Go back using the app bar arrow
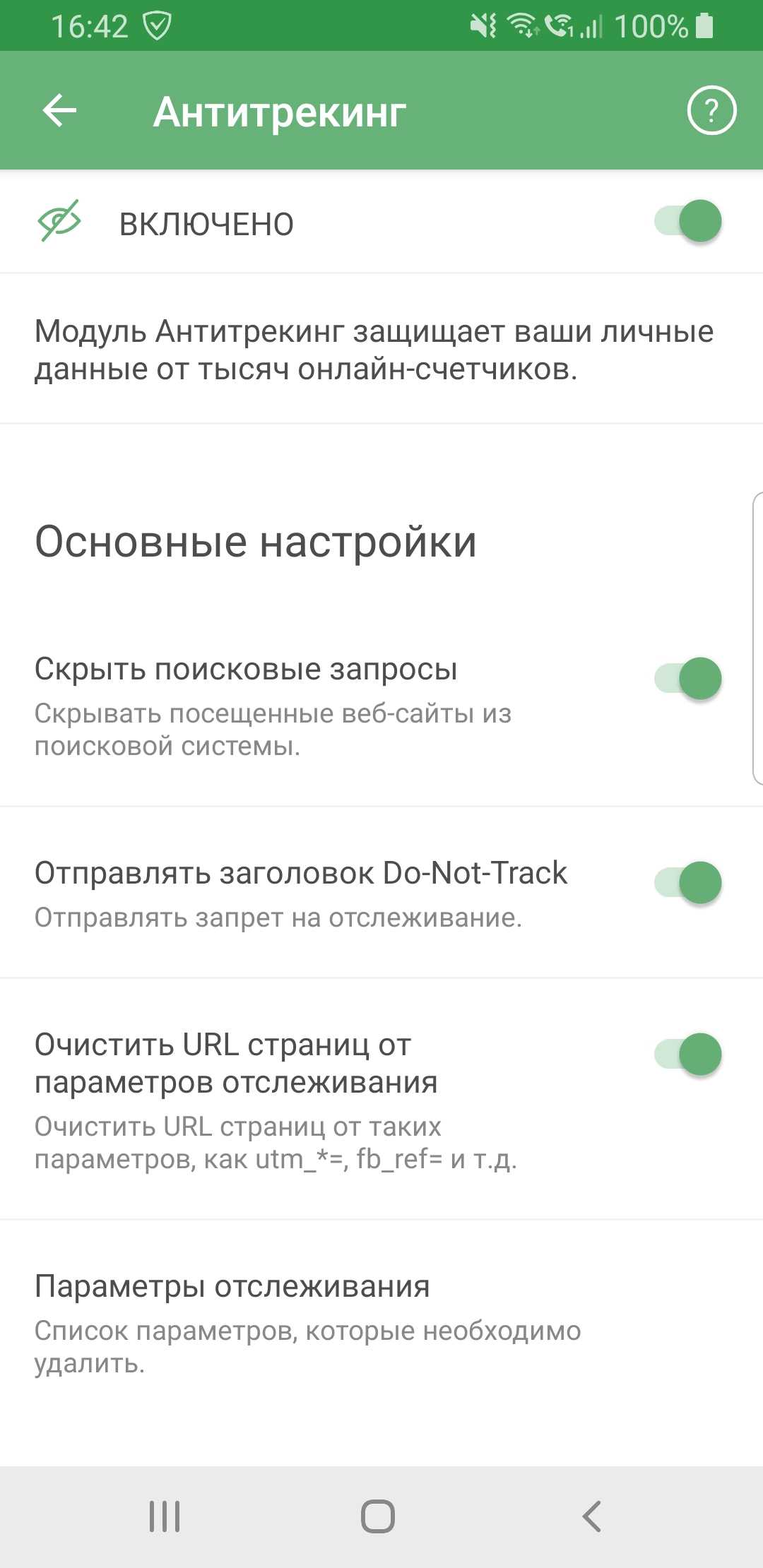This screenshot has width=763, height=1568. 59,111
